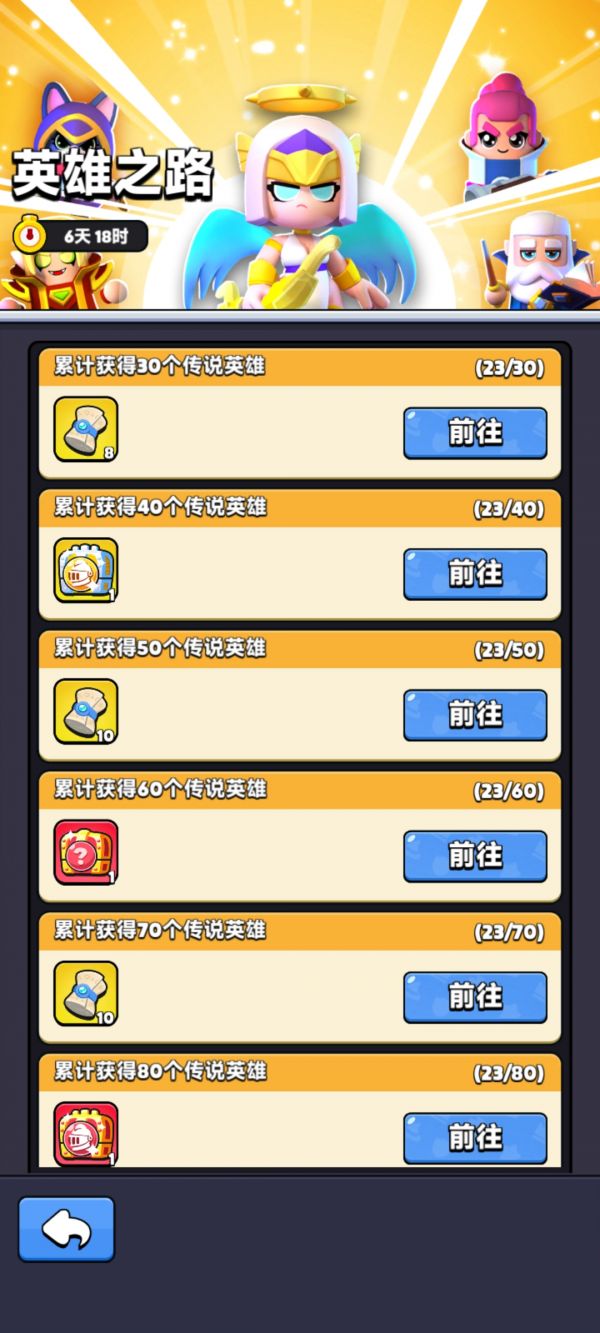600x1333 pixels.
Task: Tap 前往 for the 50 legendary heroes task
Action: pos(475,714)
